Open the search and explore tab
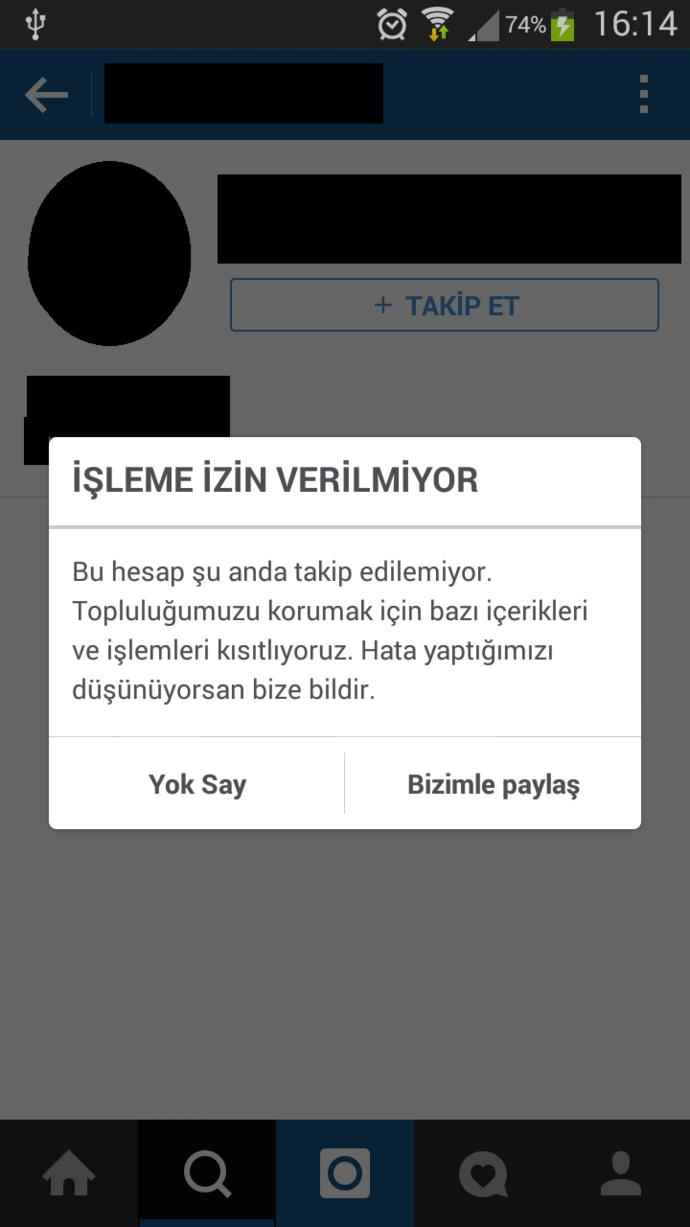 pyautogui.click(x=207, y=1173)
